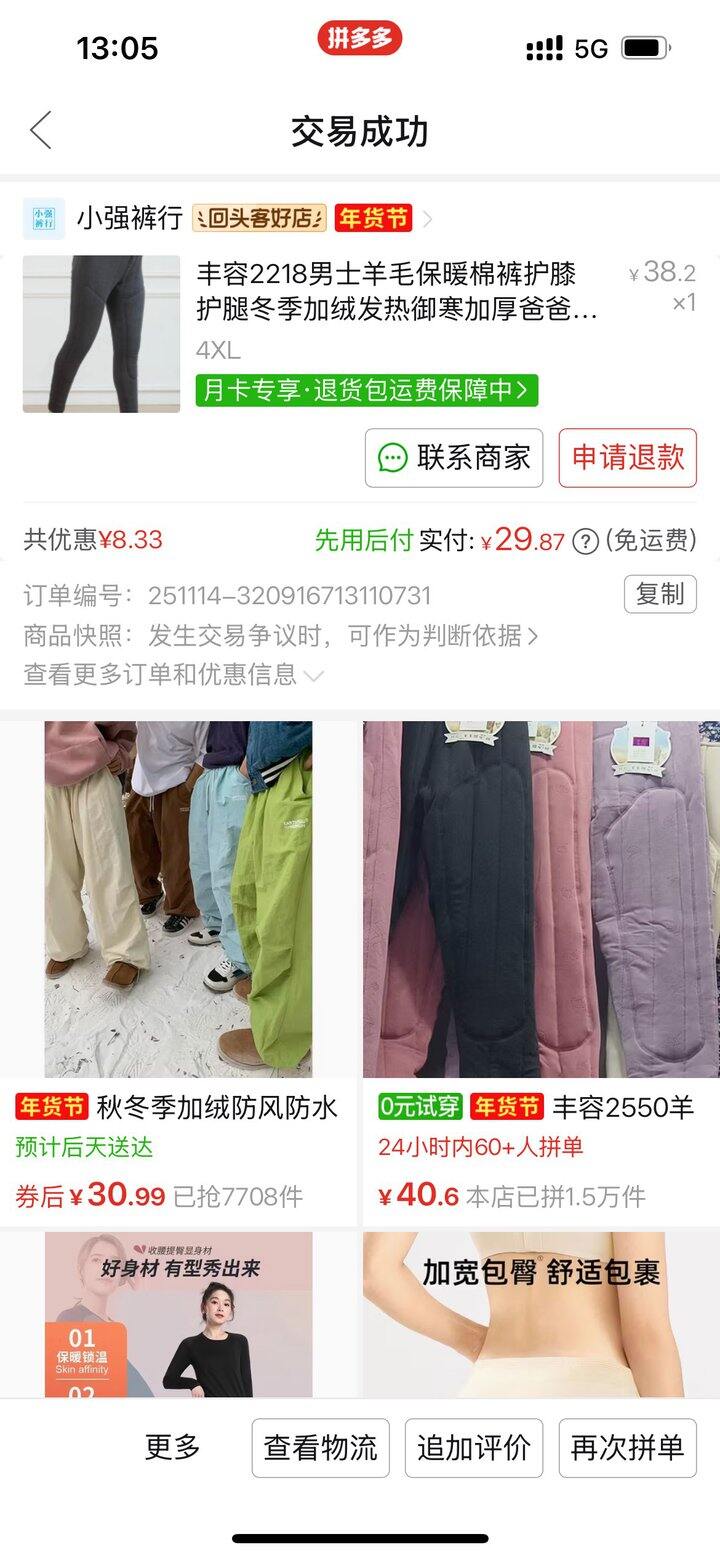Image resolution: width=720 pixels, height=1558 pixels.
Task: Contact the seller via 联系商家
Action: coord(454,458)
